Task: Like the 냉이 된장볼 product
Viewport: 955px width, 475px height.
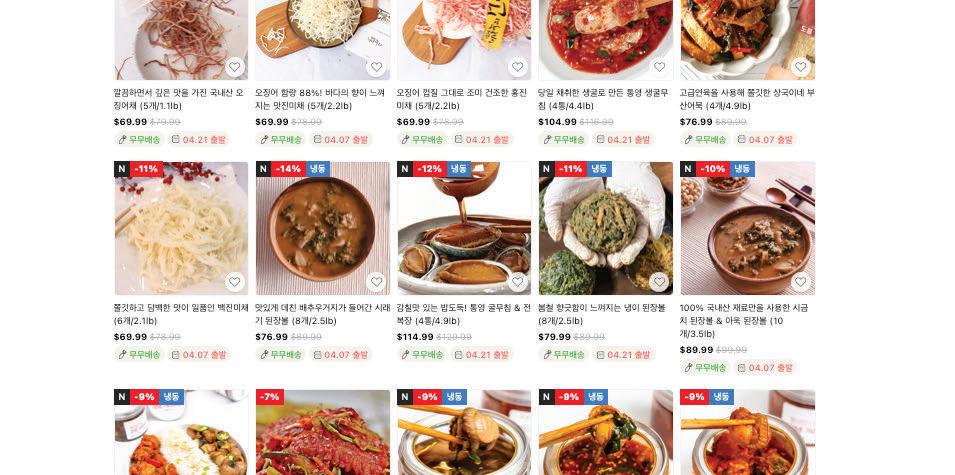Action: point(659,282)
